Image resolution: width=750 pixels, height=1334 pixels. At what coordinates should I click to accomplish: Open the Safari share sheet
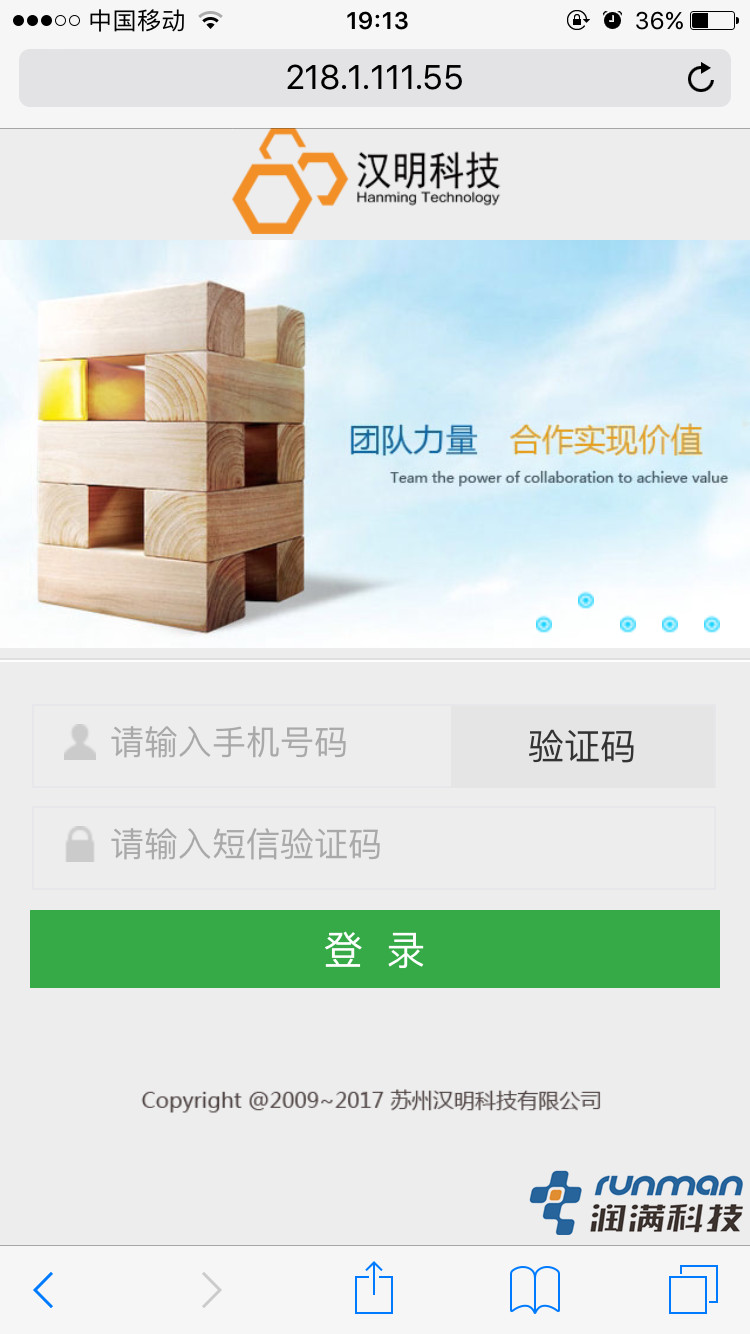point(373,1289)
